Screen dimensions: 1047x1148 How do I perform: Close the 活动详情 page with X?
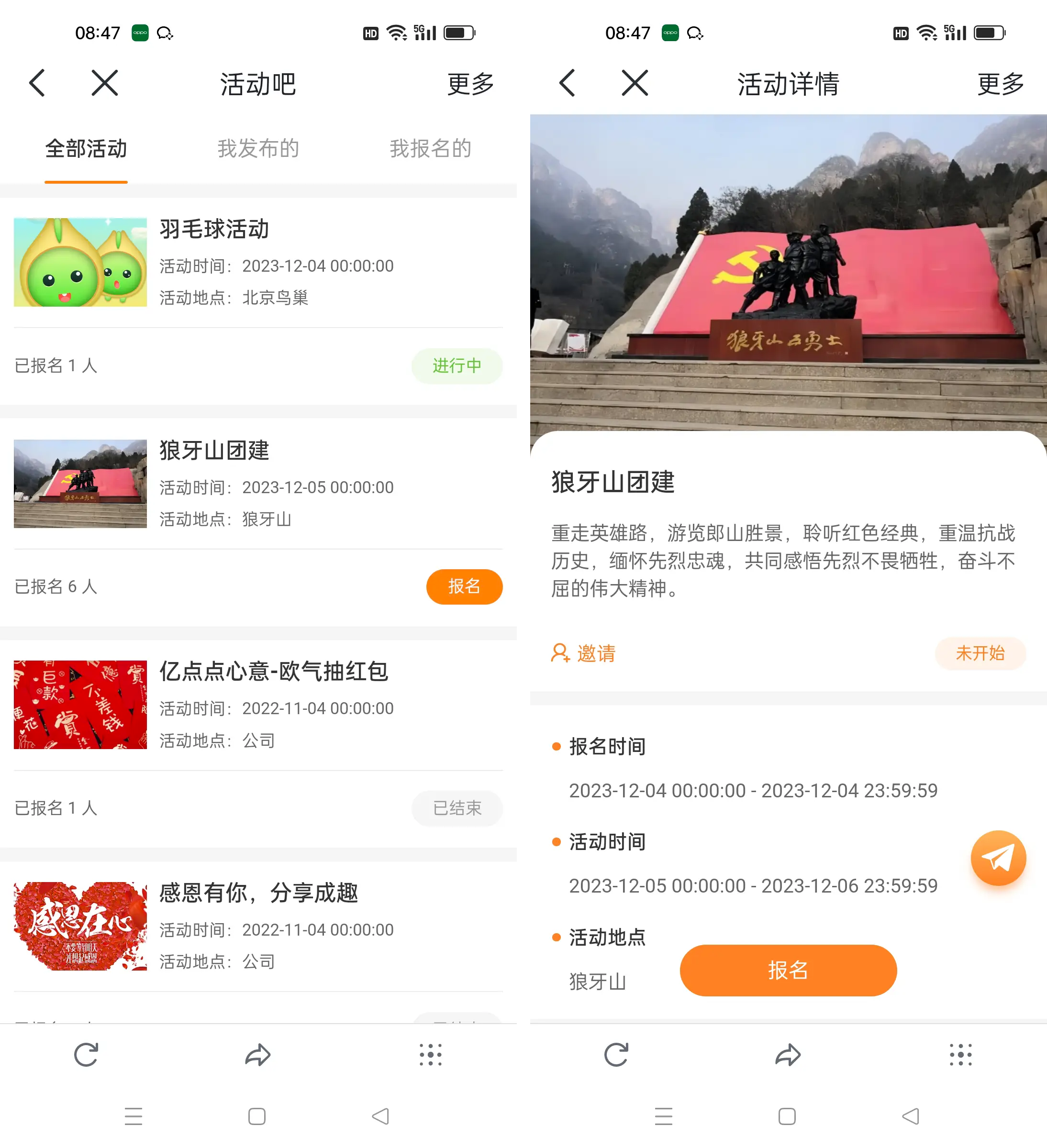635,84
